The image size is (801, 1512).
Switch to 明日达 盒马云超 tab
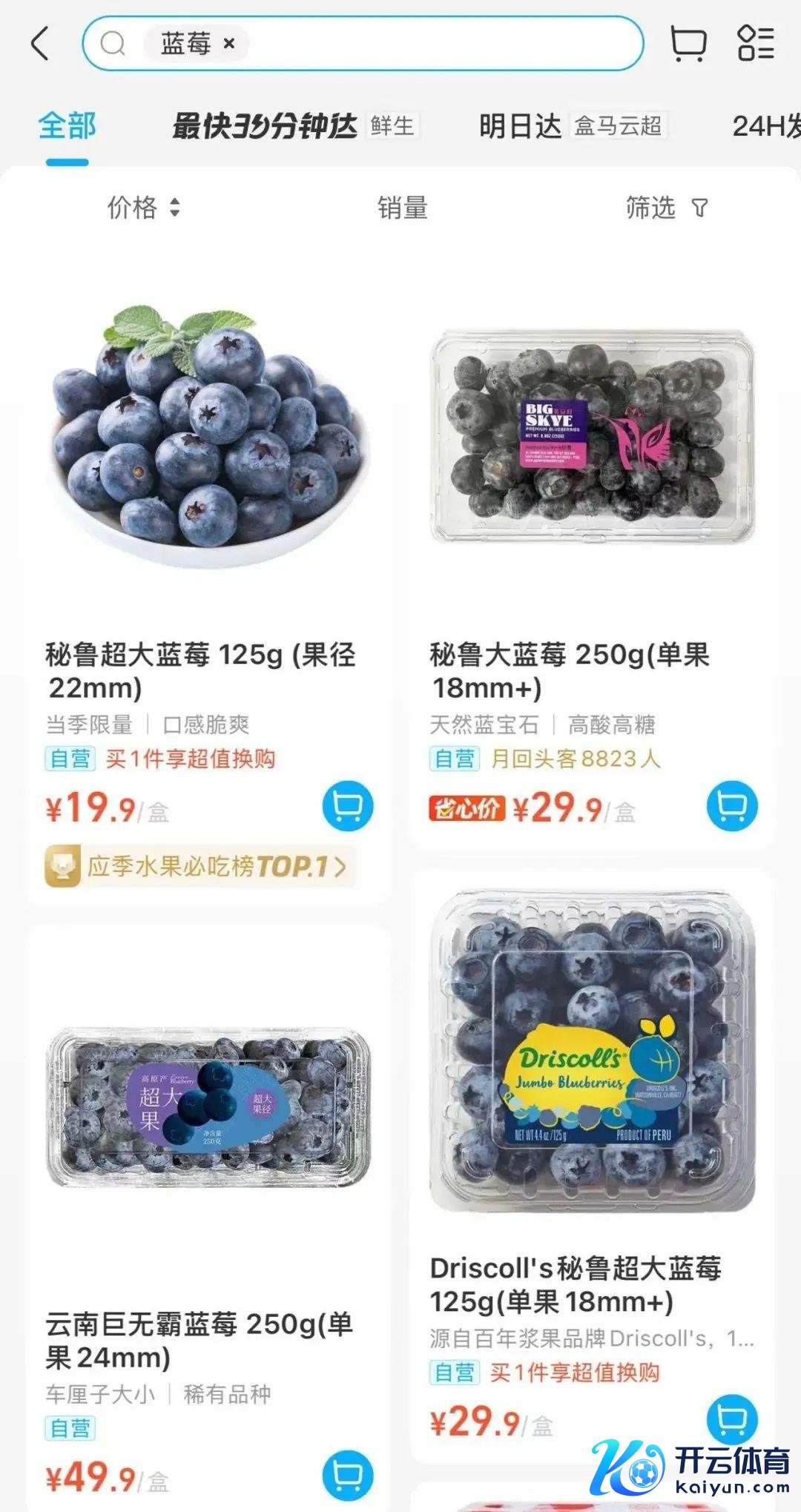tap(571, 126)
